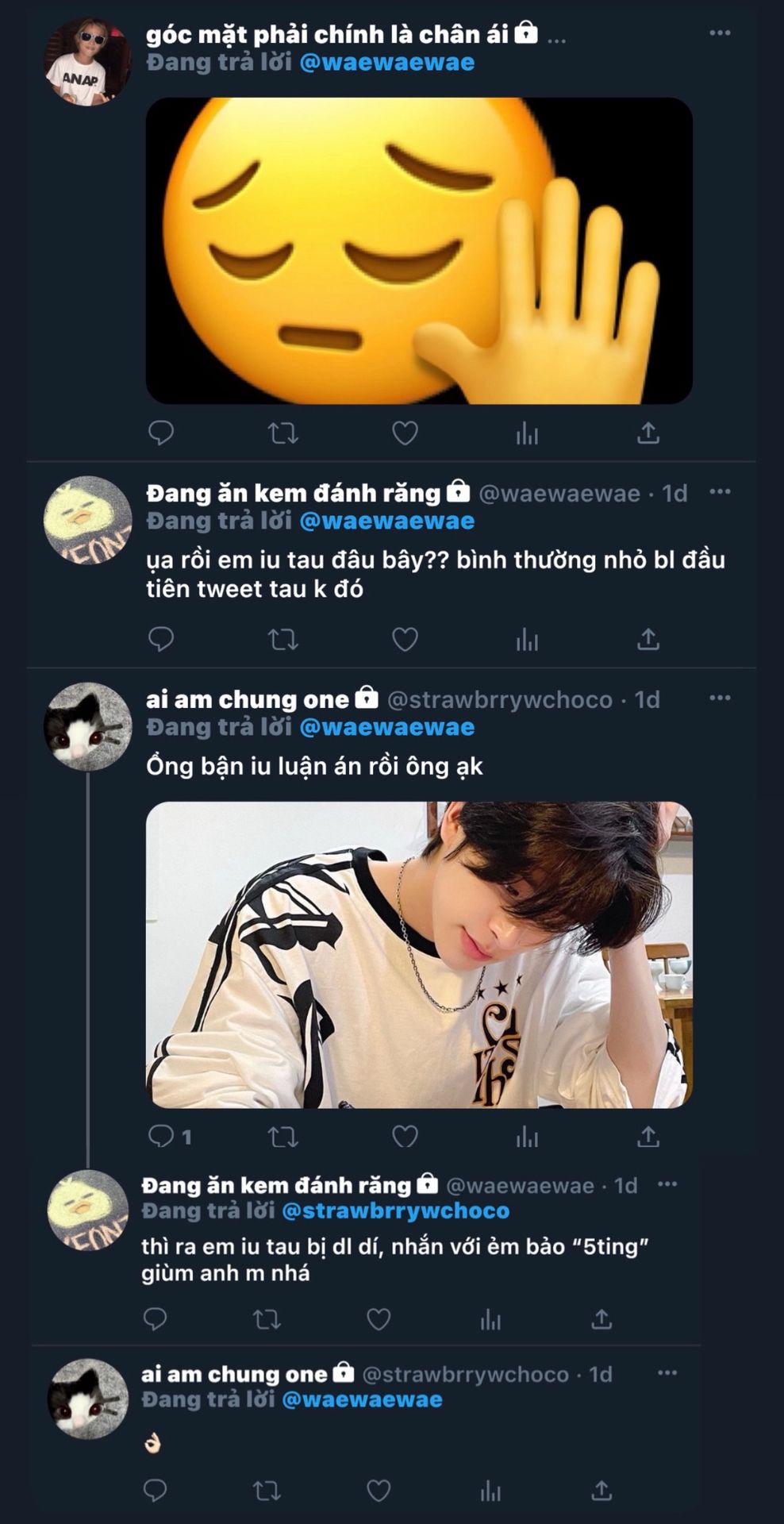Like the sad emoji image tweet
Image resolution: width=784 pixels, height=1524 pixels.
point(405,433)
